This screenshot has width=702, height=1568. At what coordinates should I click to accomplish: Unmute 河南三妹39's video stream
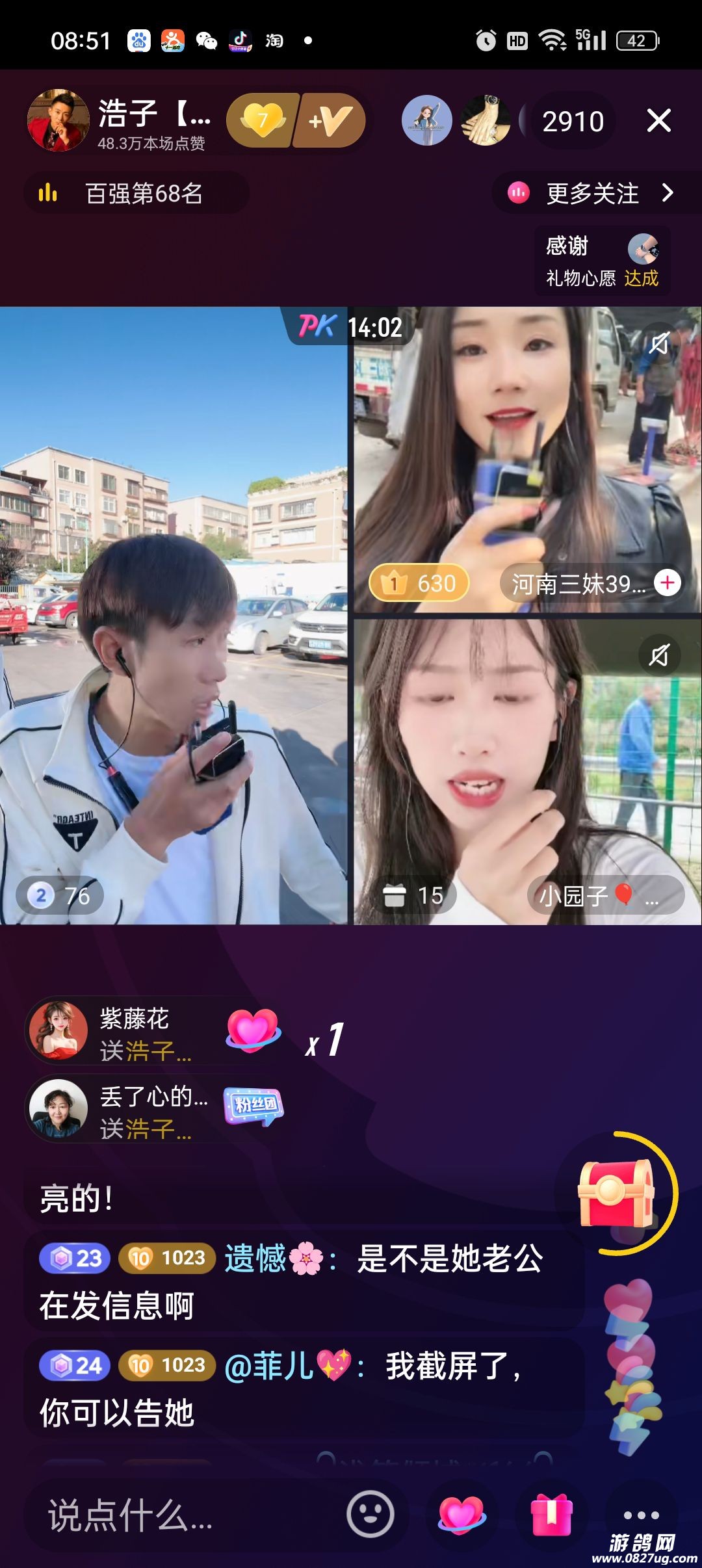click(659, 343)
